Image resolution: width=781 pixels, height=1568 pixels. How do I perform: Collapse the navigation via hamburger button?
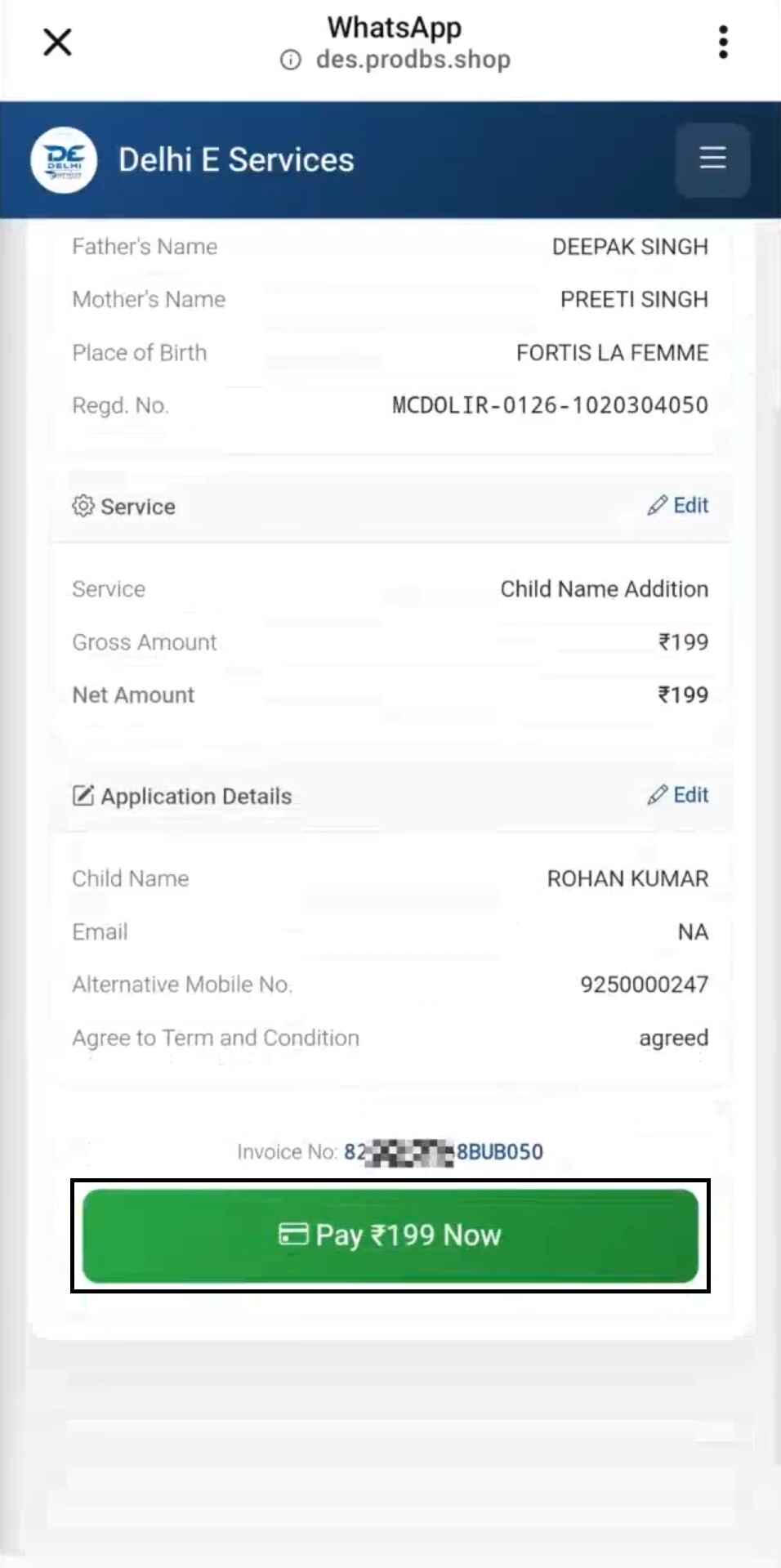point(712,159)
